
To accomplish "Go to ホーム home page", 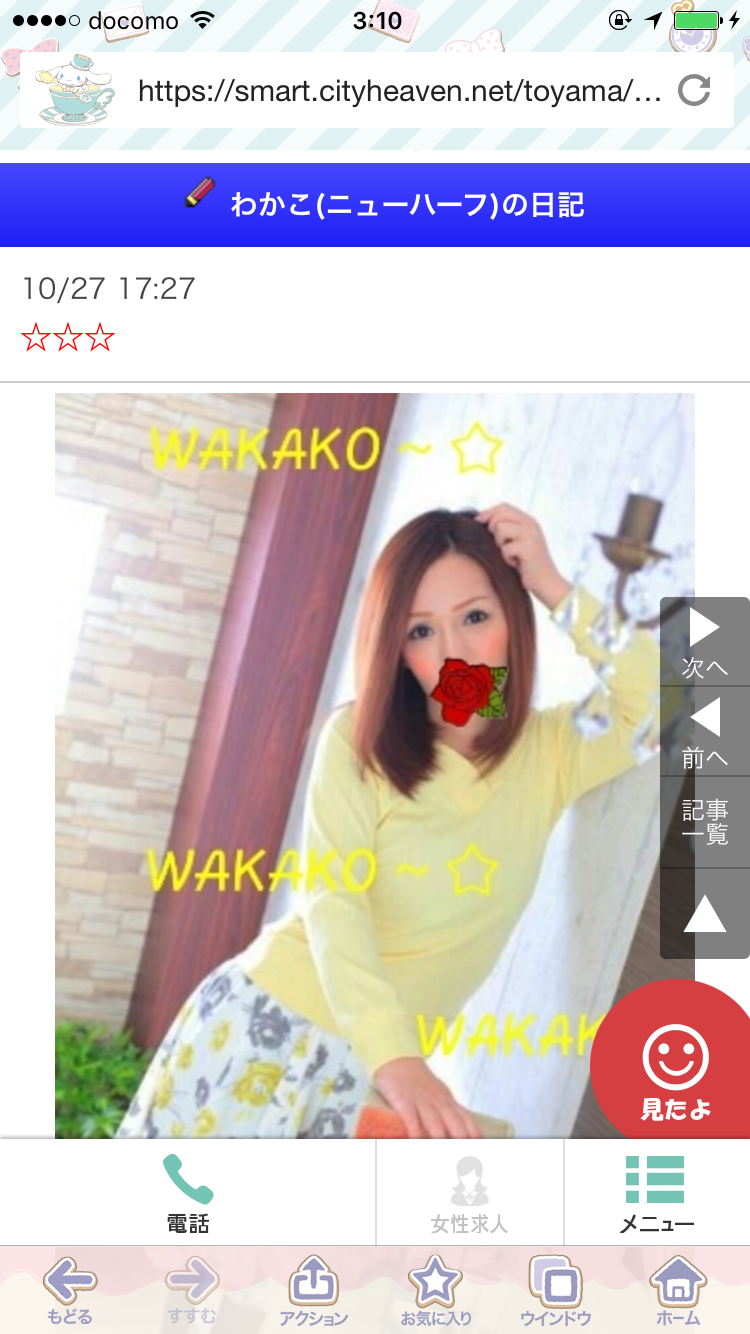I will click(678, 1290).
